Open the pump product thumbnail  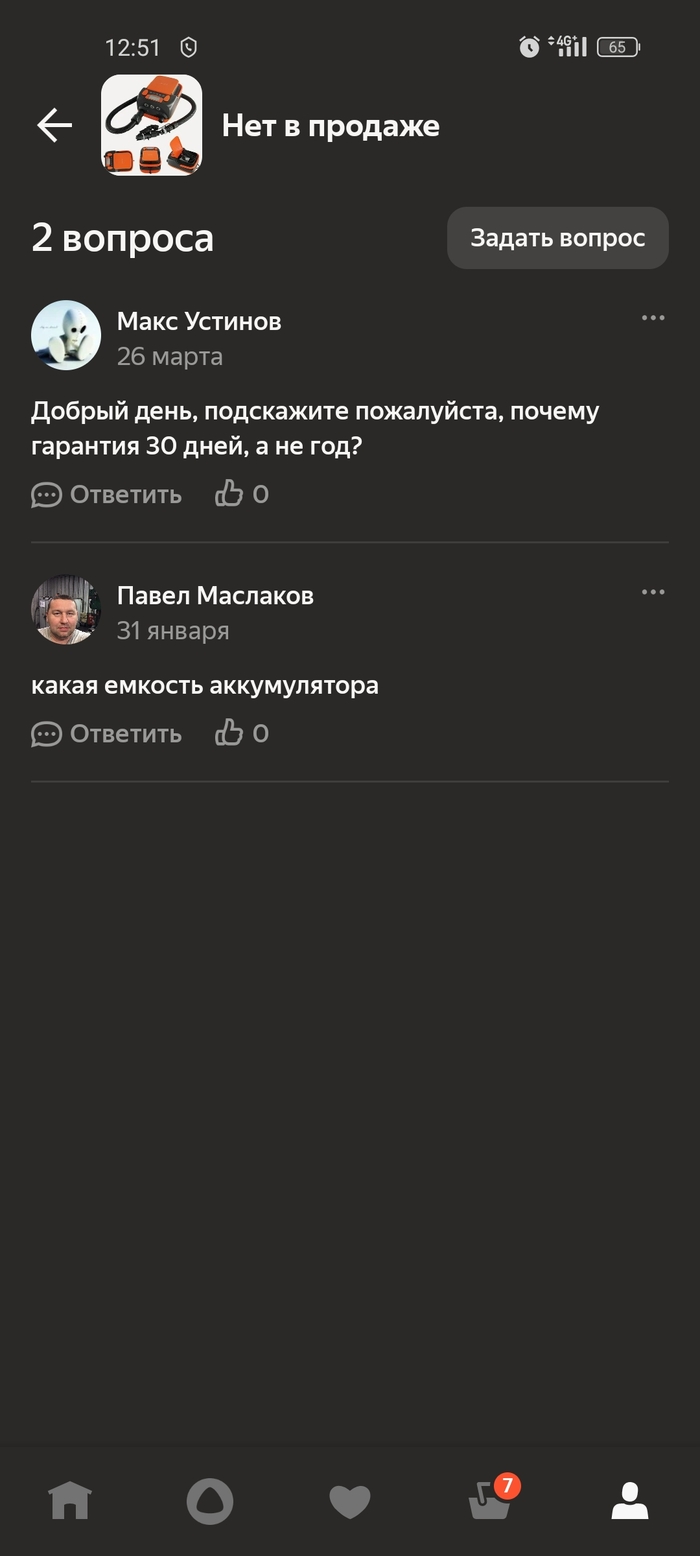point(152,125)
